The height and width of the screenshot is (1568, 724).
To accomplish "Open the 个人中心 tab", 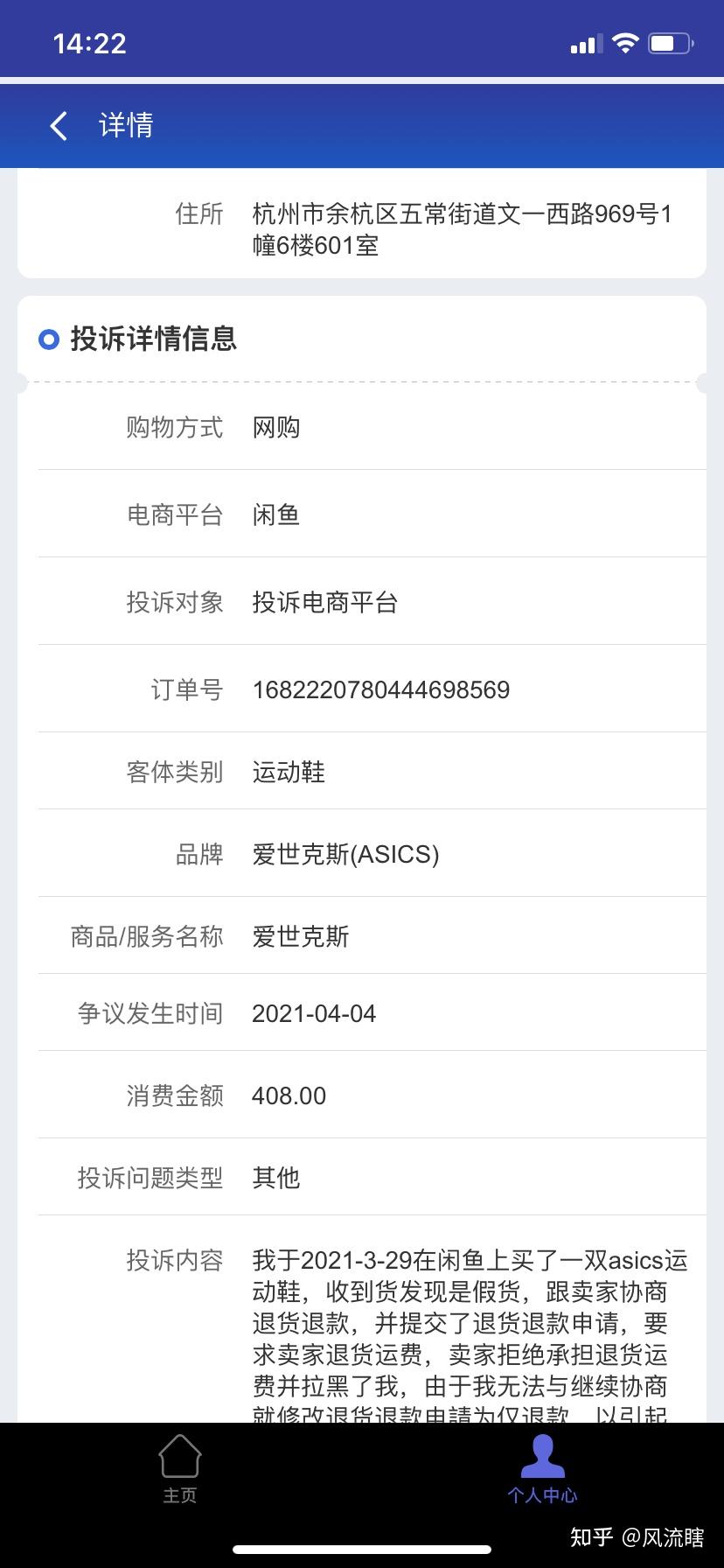I will [542, 1470].
